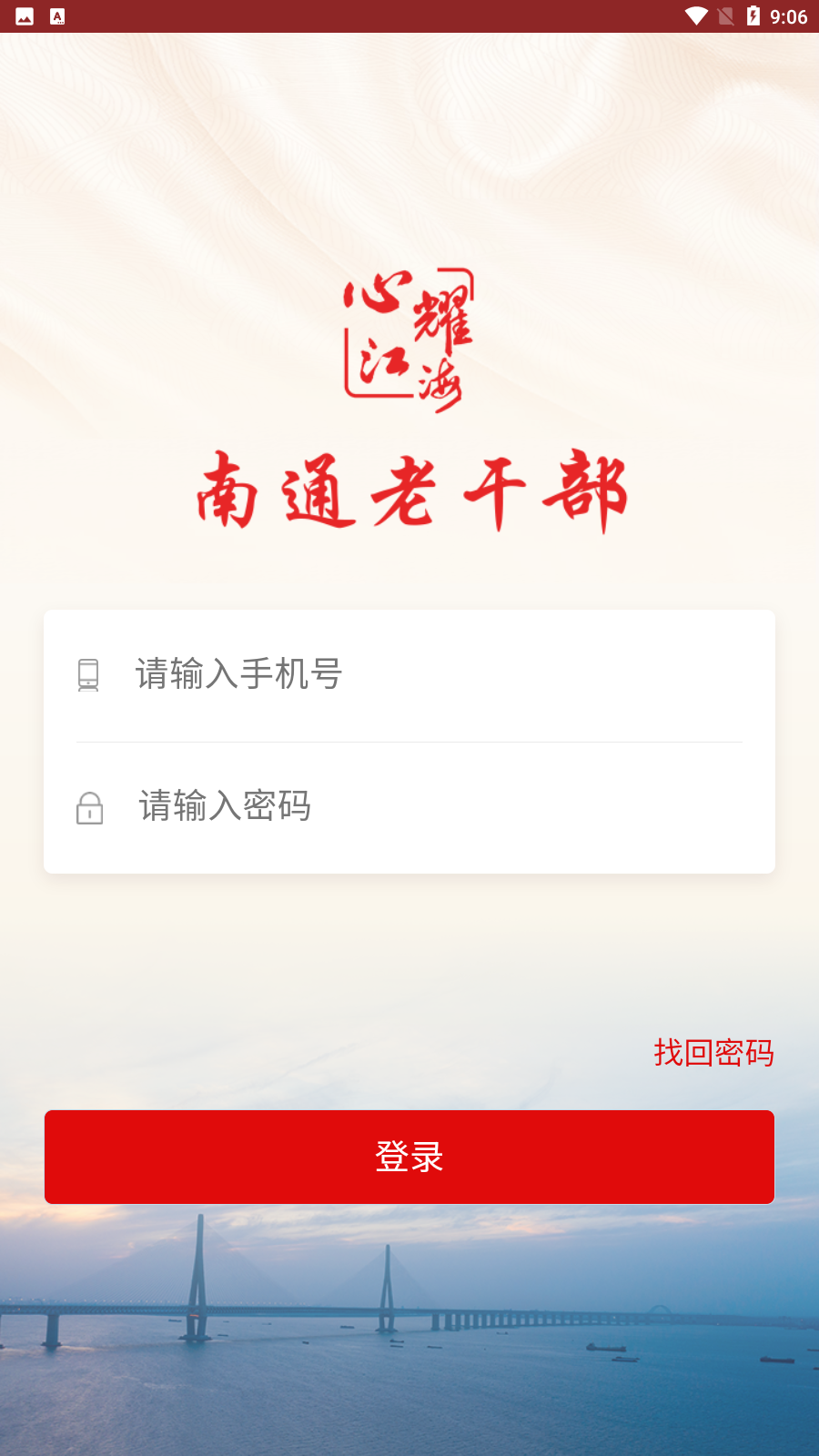Open the 找回密码 password recovery link
819x1456 pixels.
coord(713,1053)
